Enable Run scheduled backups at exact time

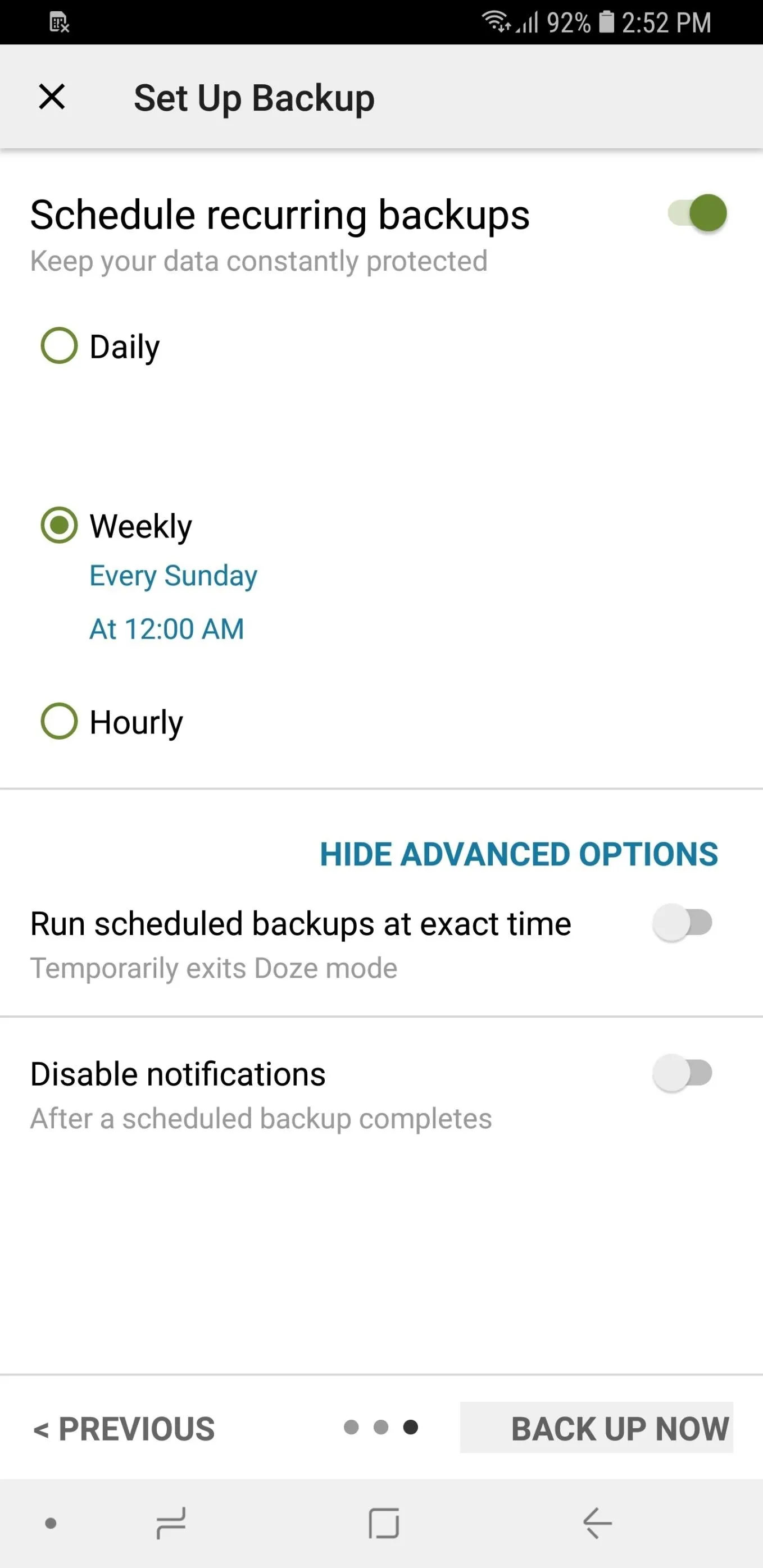pyautogui.click(x=683, y=923)
